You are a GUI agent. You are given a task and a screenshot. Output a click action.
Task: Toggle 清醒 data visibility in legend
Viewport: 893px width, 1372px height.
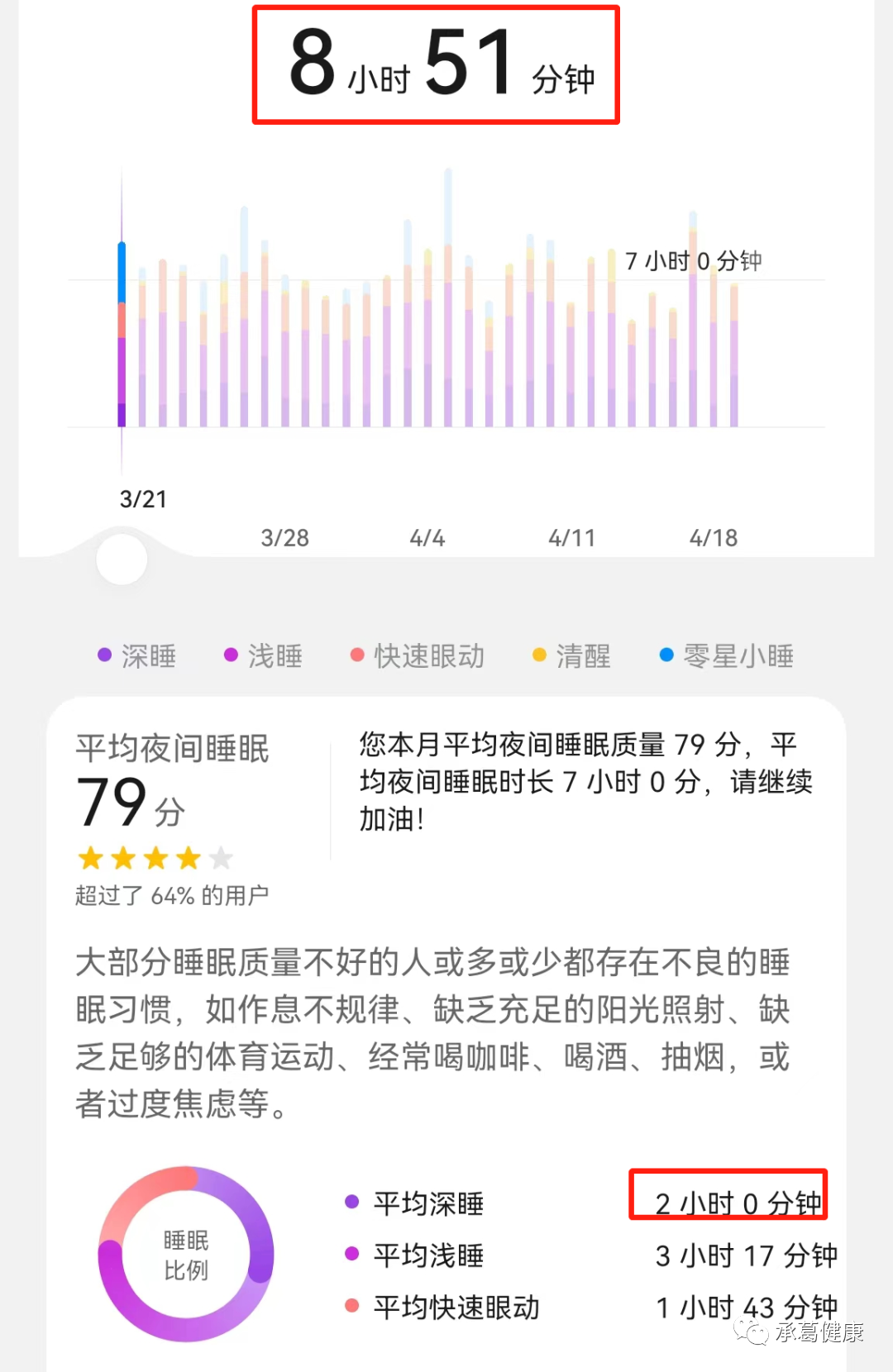(539, 655)
